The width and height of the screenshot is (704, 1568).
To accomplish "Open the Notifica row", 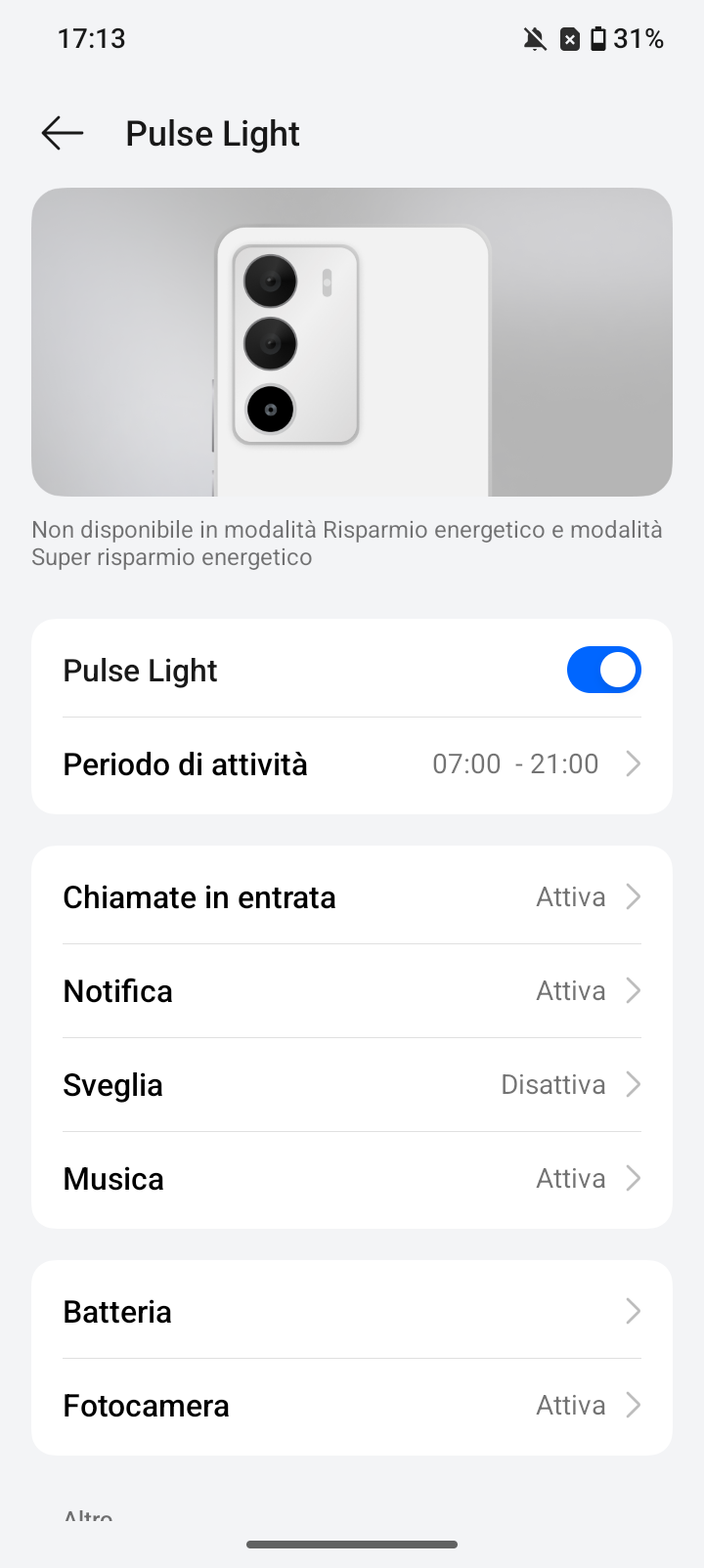I will 352,991.
